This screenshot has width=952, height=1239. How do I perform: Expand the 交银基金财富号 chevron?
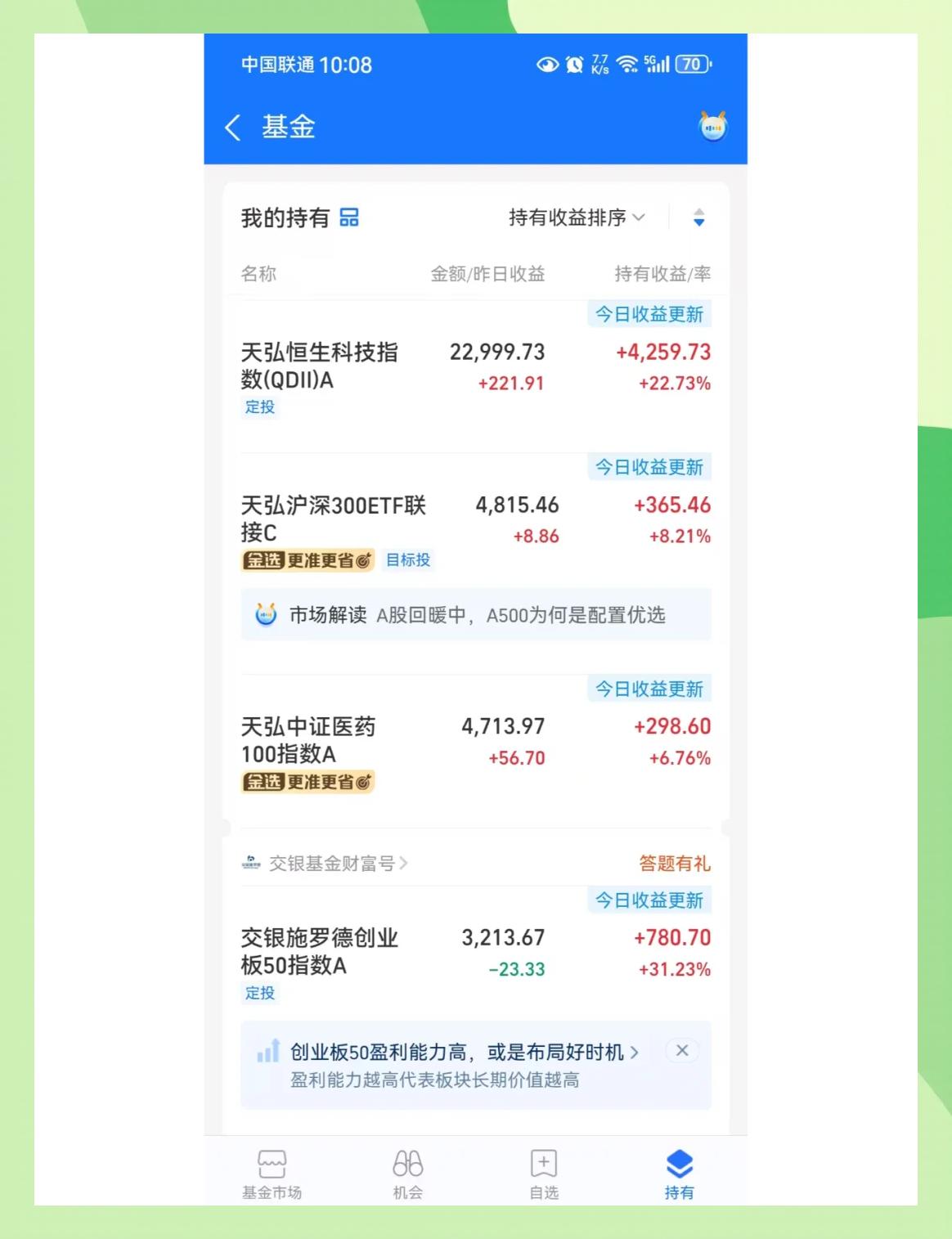coord(406,864)
